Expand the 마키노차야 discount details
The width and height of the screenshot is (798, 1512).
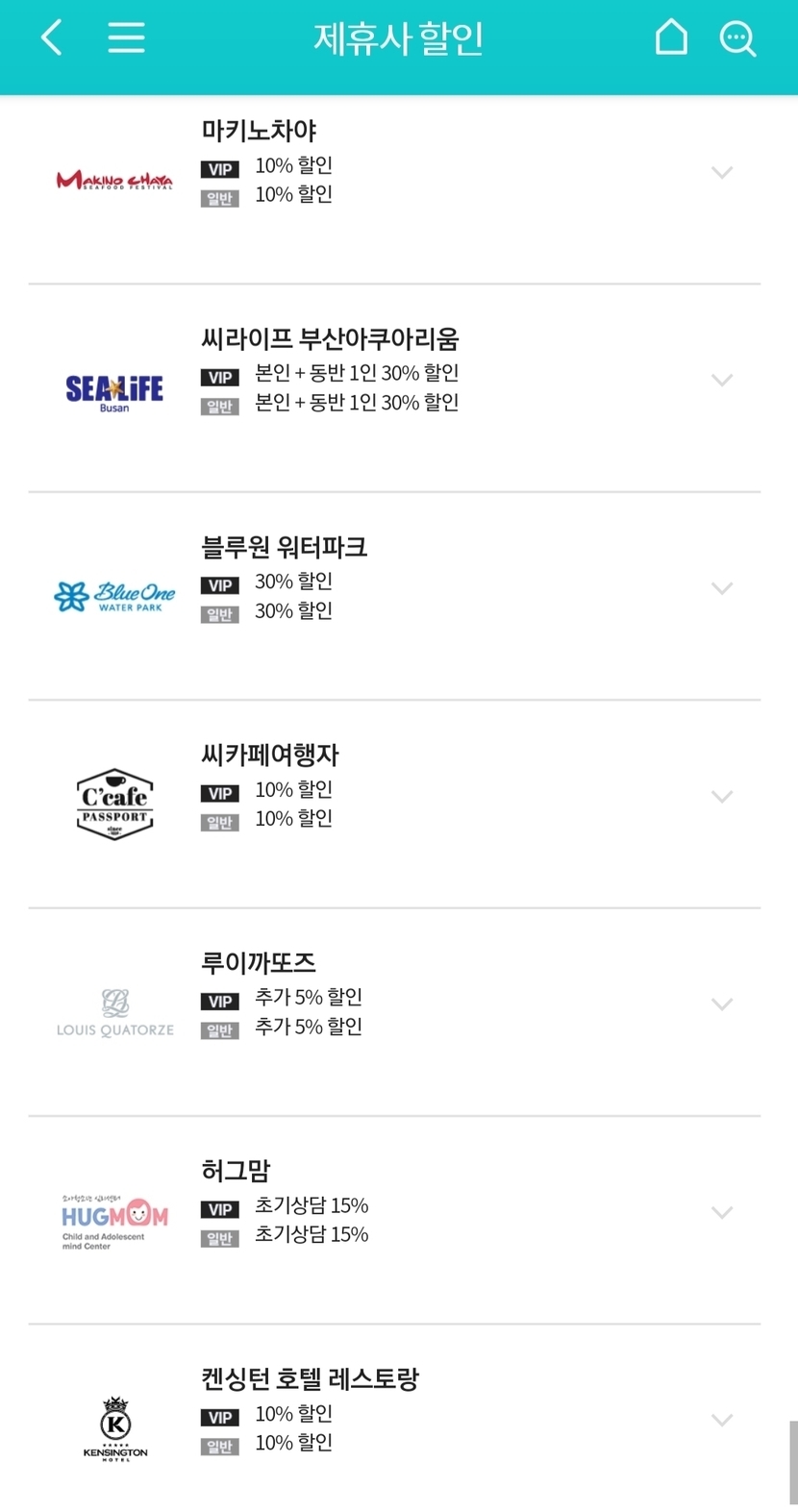click(721, 173)
